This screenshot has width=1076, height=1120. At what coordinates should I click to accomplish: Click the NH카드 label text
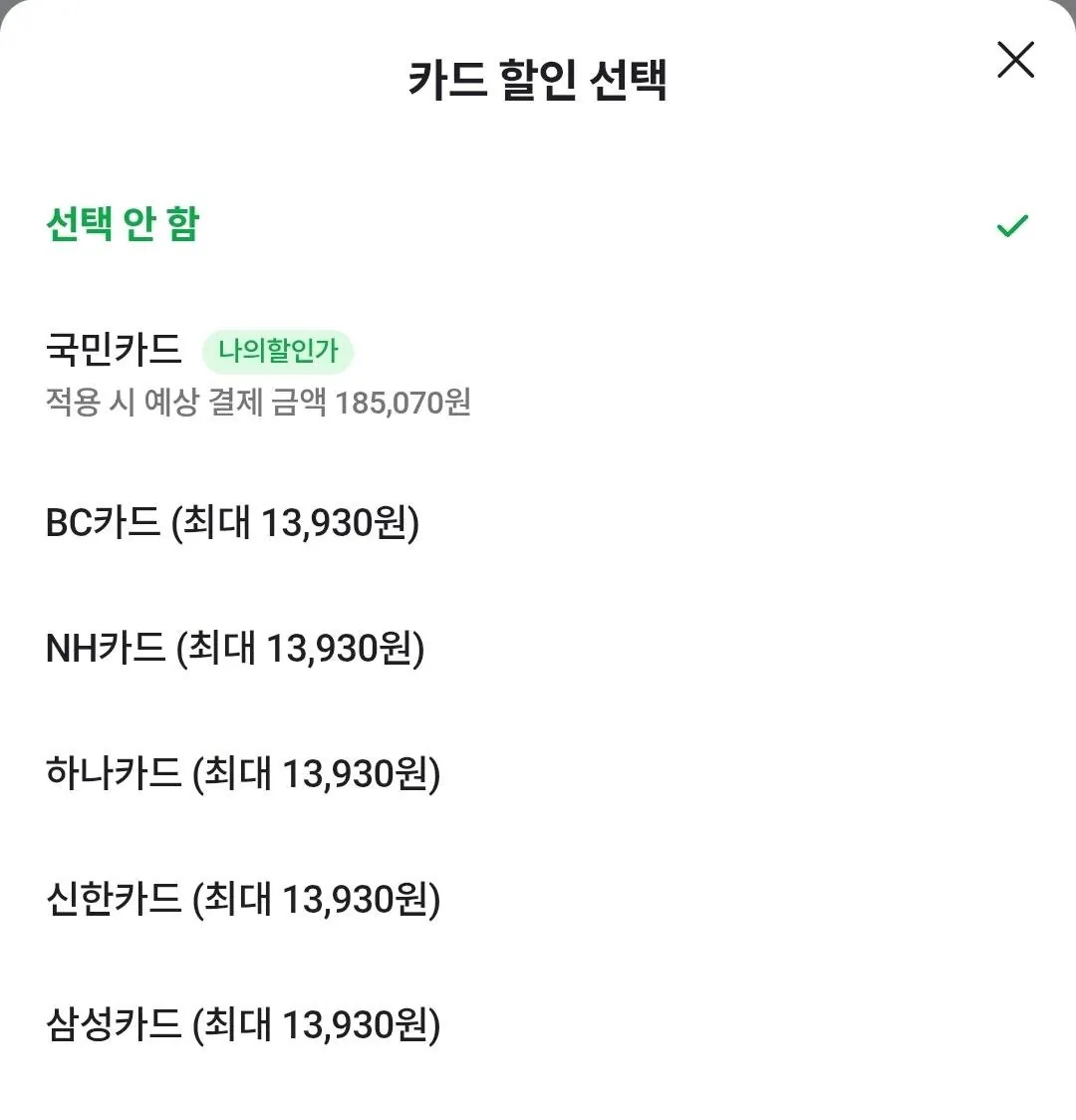[x=108, y=650]
